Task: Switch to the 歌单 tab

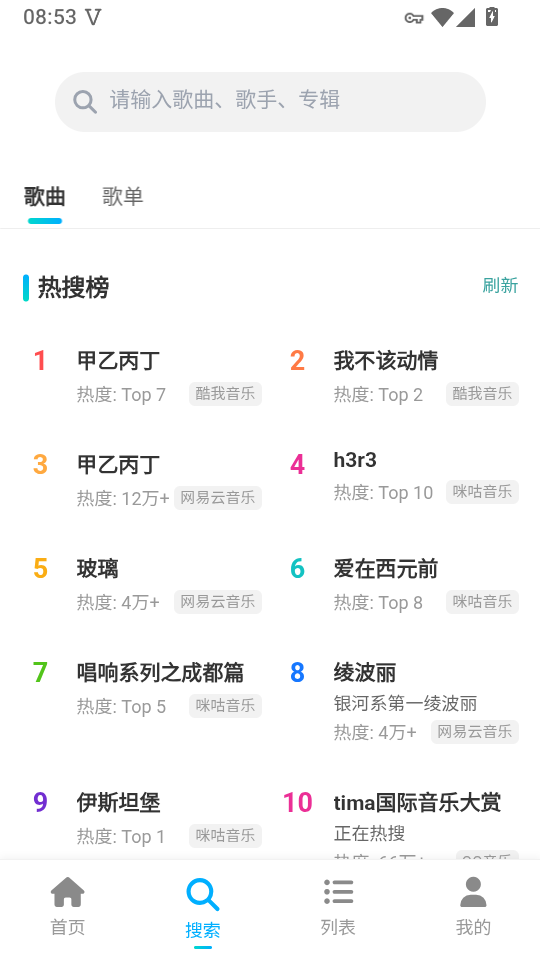Action: pos(122,197)
